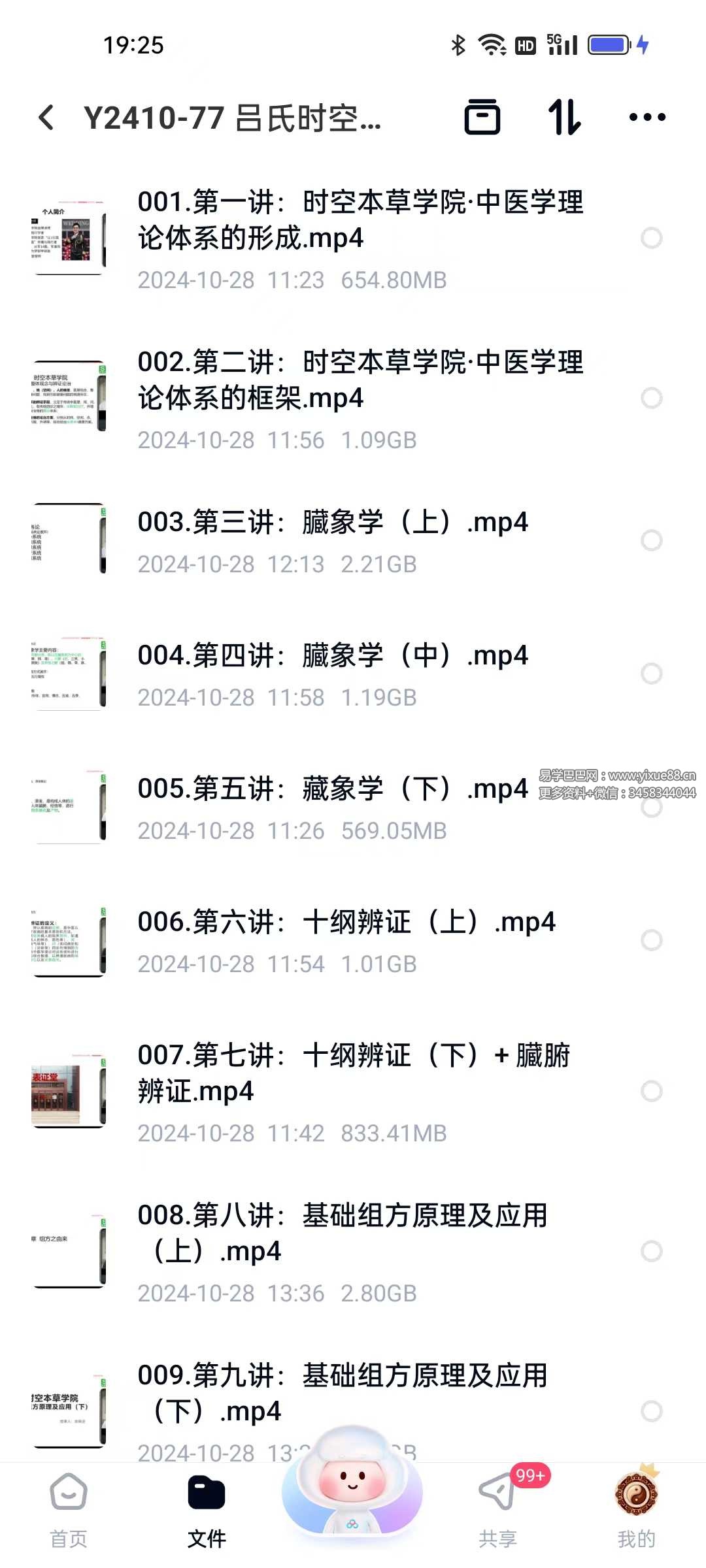Open the three-dot overflow menu
706x1568 pixels.
tap(647, 118)
